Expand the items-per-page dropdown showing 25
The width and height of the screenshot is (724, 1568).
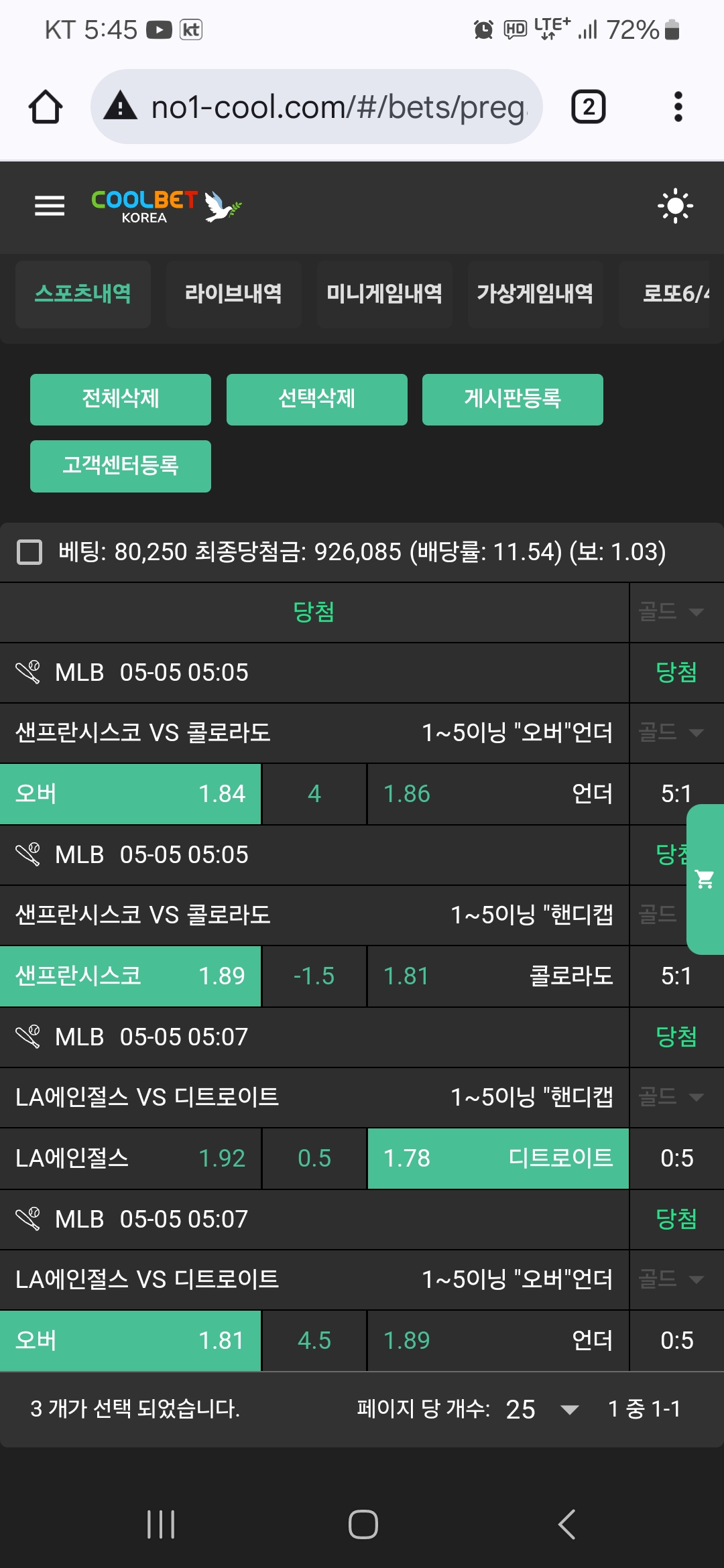pos(542,1409)
